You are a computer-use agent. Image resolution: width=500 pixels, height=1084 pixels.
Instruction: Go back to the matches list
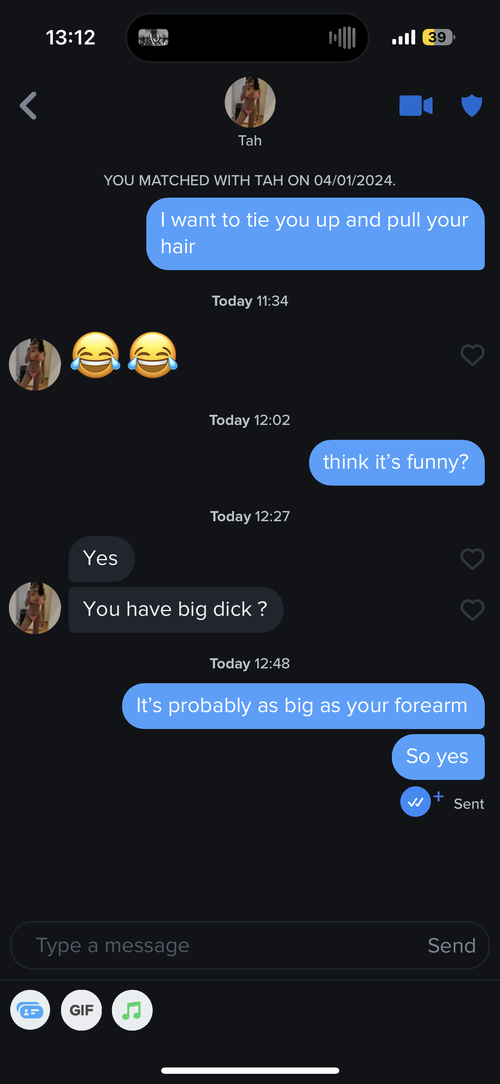pyautogui.click(x=28, y=106)
